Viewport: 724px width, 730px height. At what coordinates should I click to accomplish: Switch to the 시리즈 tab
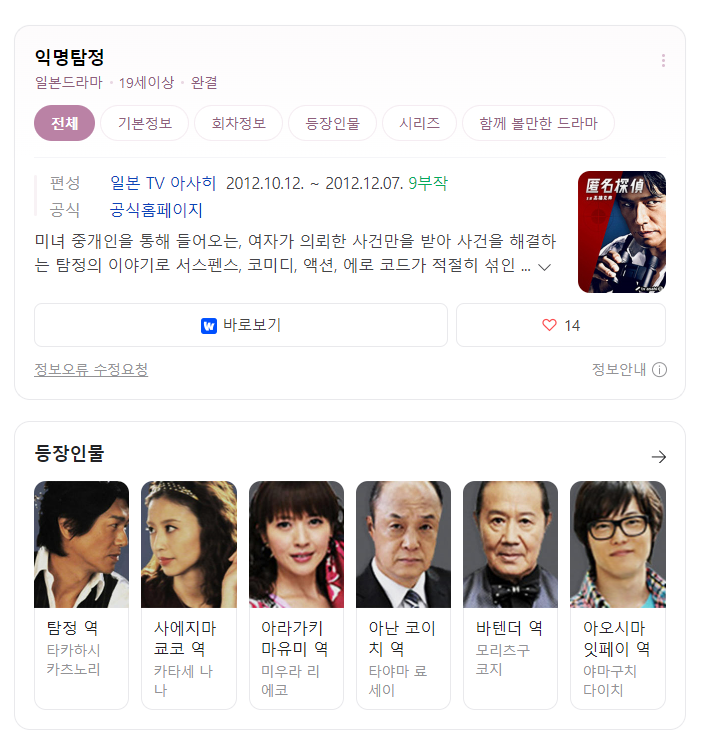419,124
